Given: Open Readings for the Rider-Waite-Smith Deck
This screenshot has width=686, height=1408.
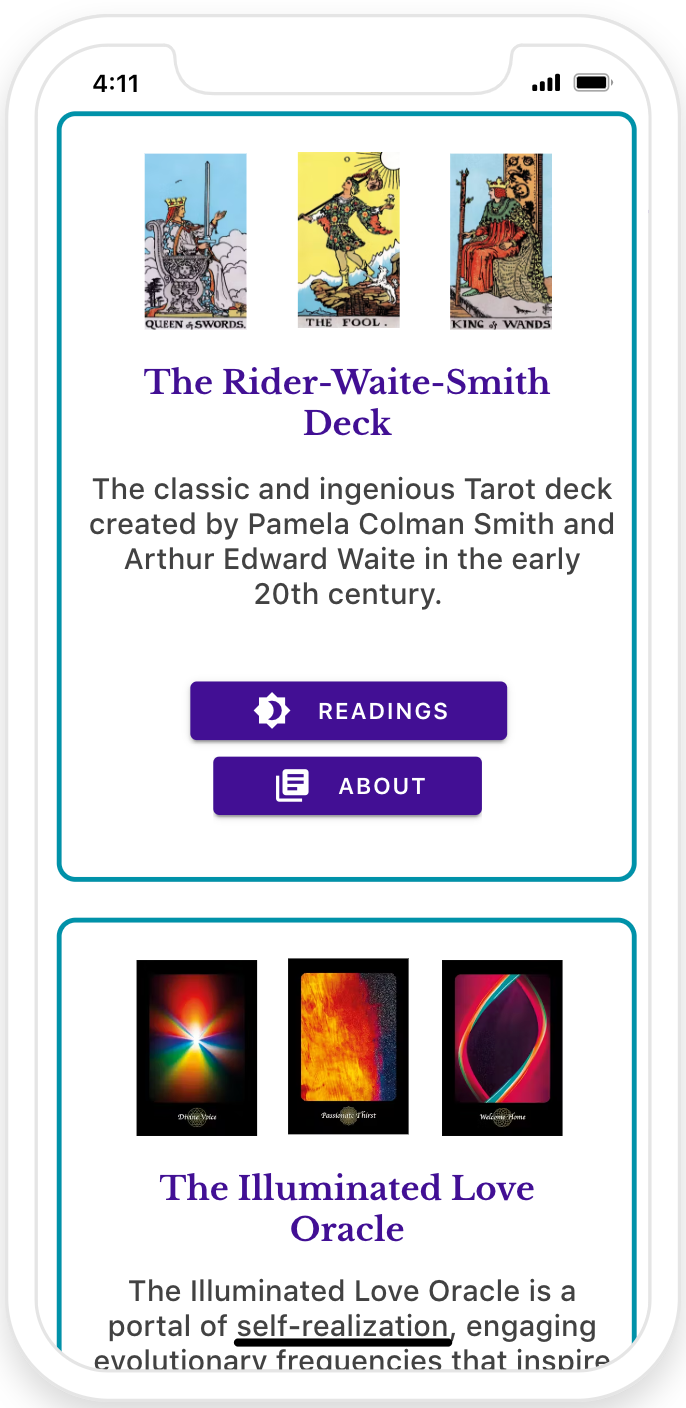Looking at the screenshot, I should [x=348, y=711].
